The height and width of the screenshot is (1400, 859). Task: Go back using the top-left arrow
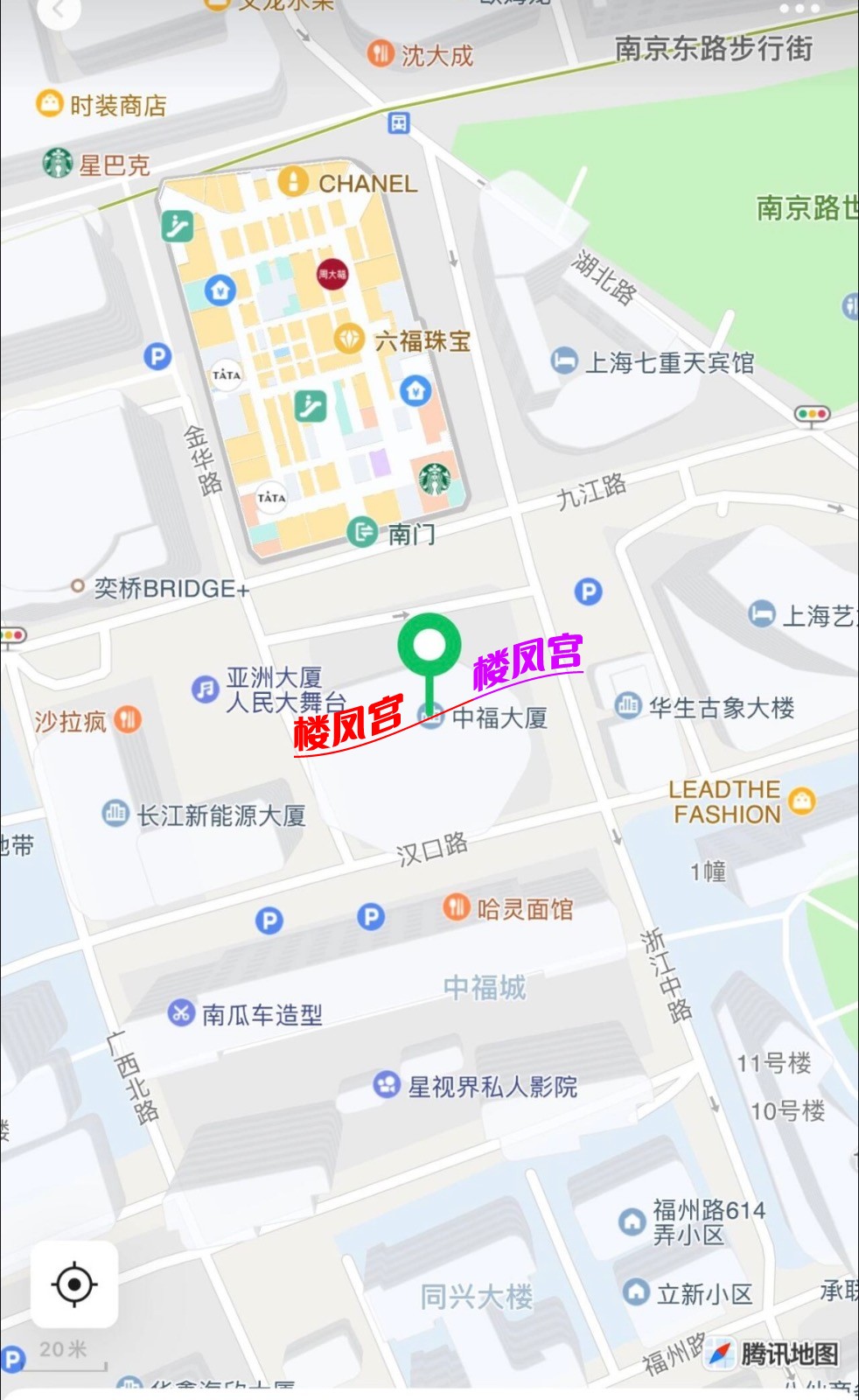pyautogui.click(x=59, y=10)
